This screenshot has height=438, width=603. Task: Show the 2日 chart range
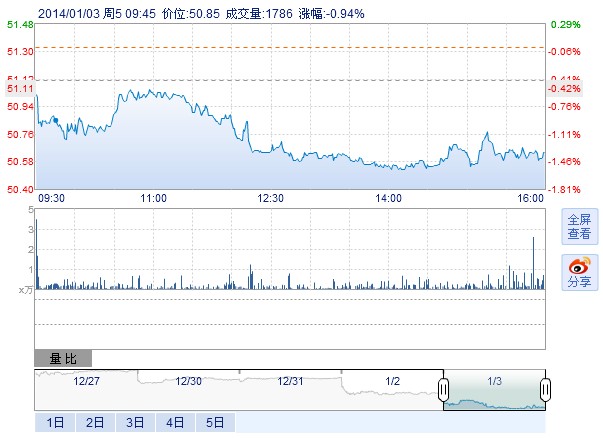point(95,423)
